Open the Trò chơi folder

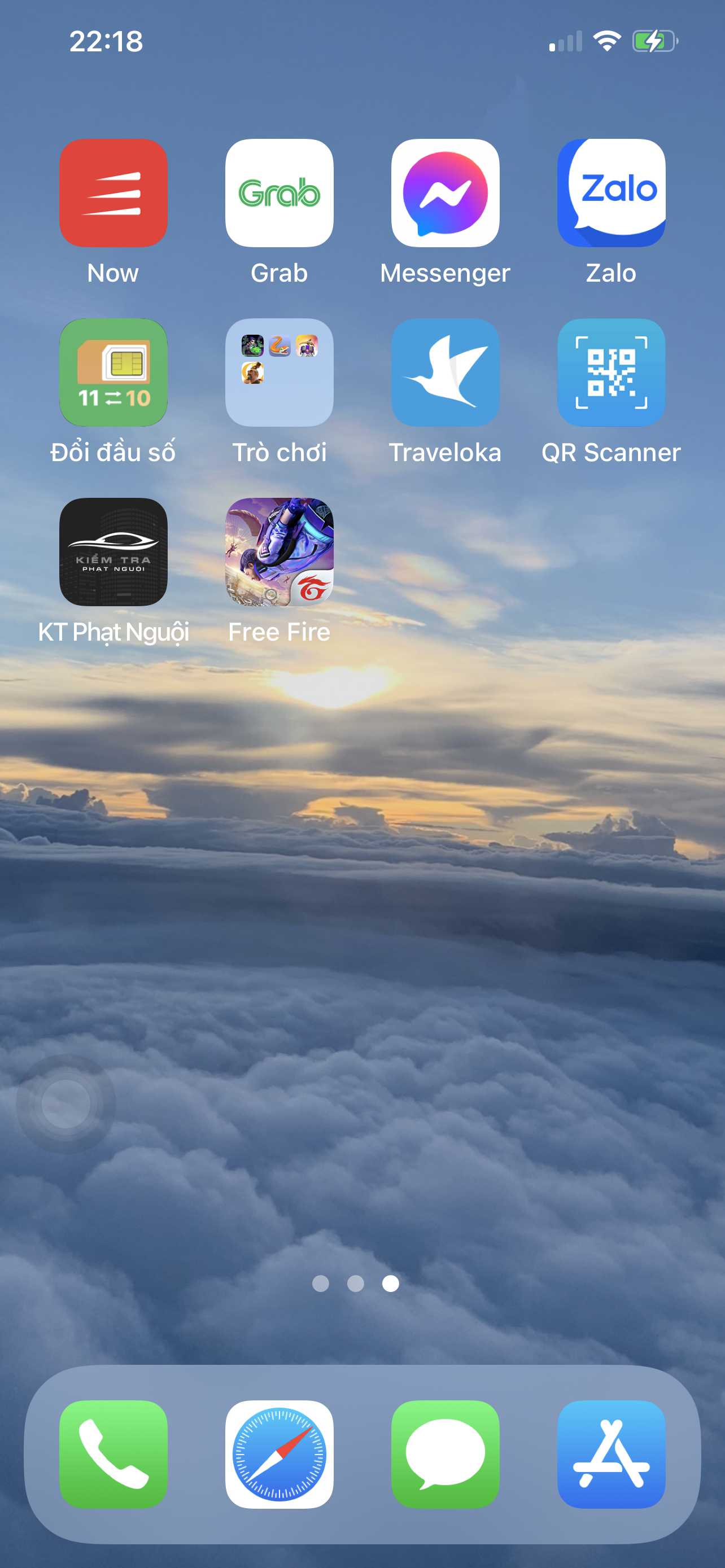coord(279,373)
